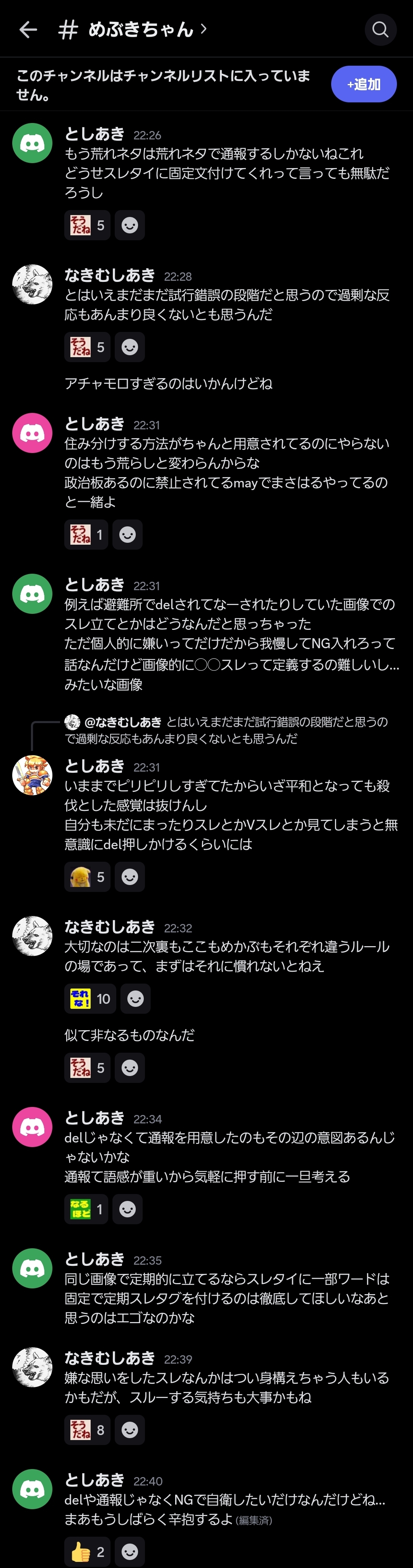
Task: Open としあき's profile from the 22:35 message avatar
Action: pyautogui.click(x=32, y=1269)
